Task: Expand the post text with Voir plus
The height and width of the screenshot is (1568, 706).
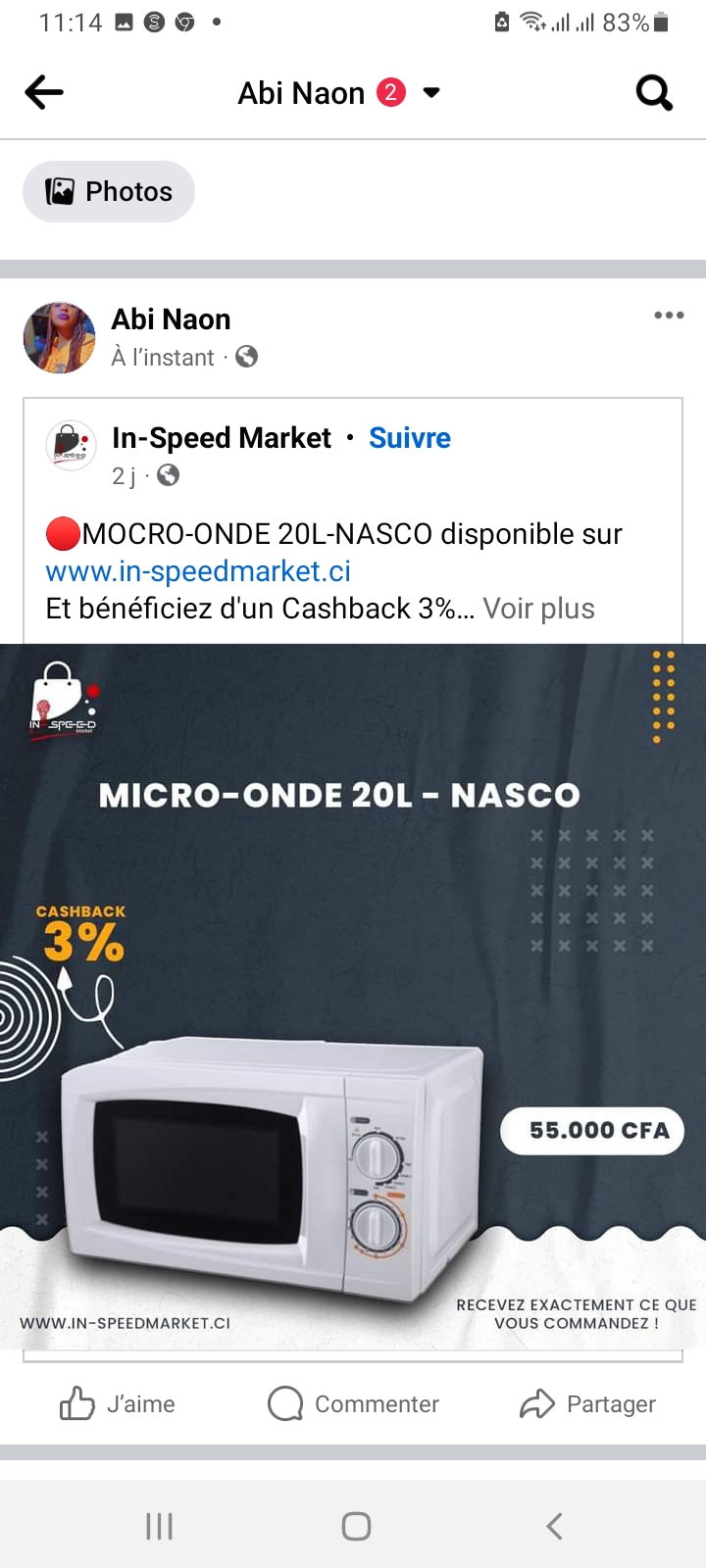Action: [538, 609]
